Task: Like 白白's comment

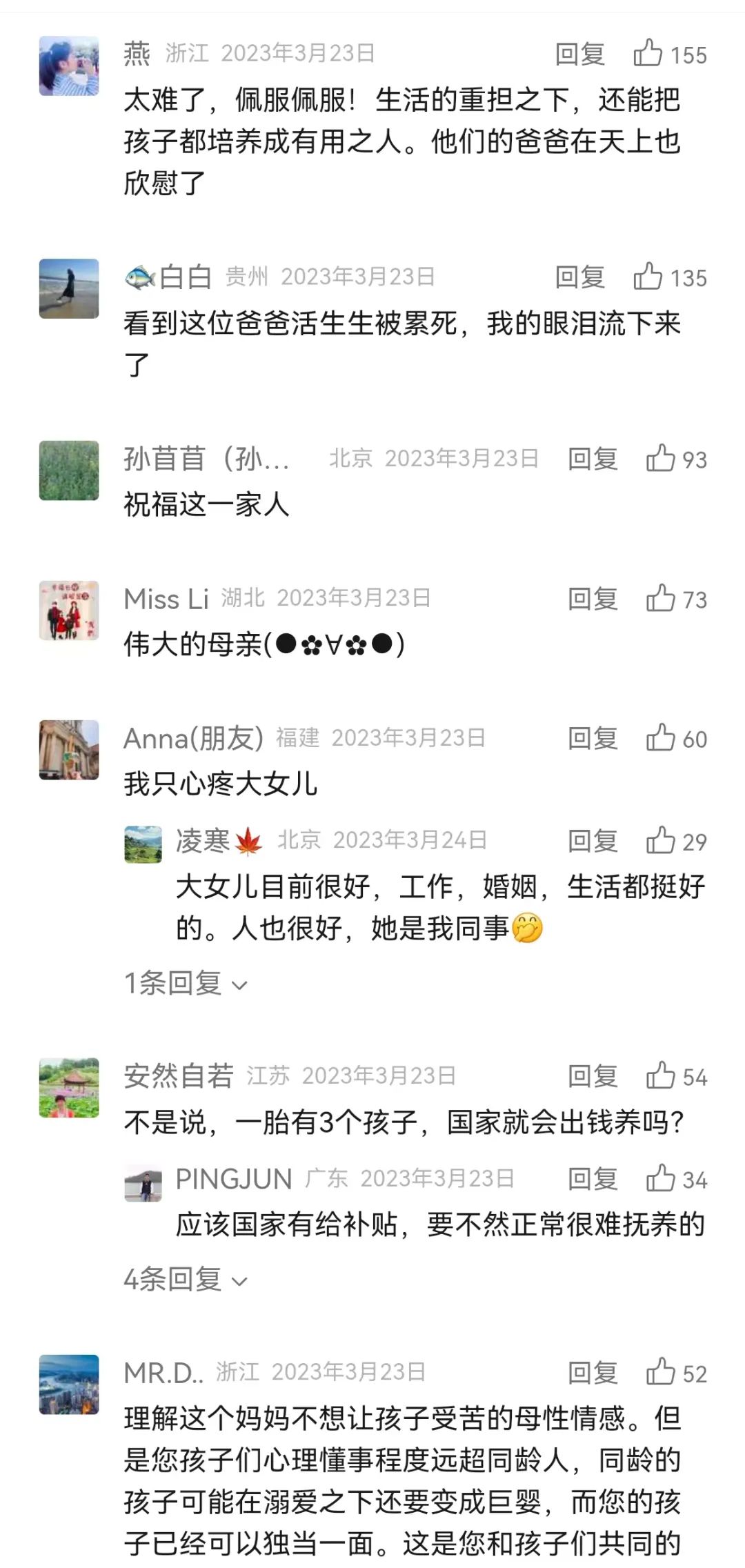Action: click(x=648, y=277)
